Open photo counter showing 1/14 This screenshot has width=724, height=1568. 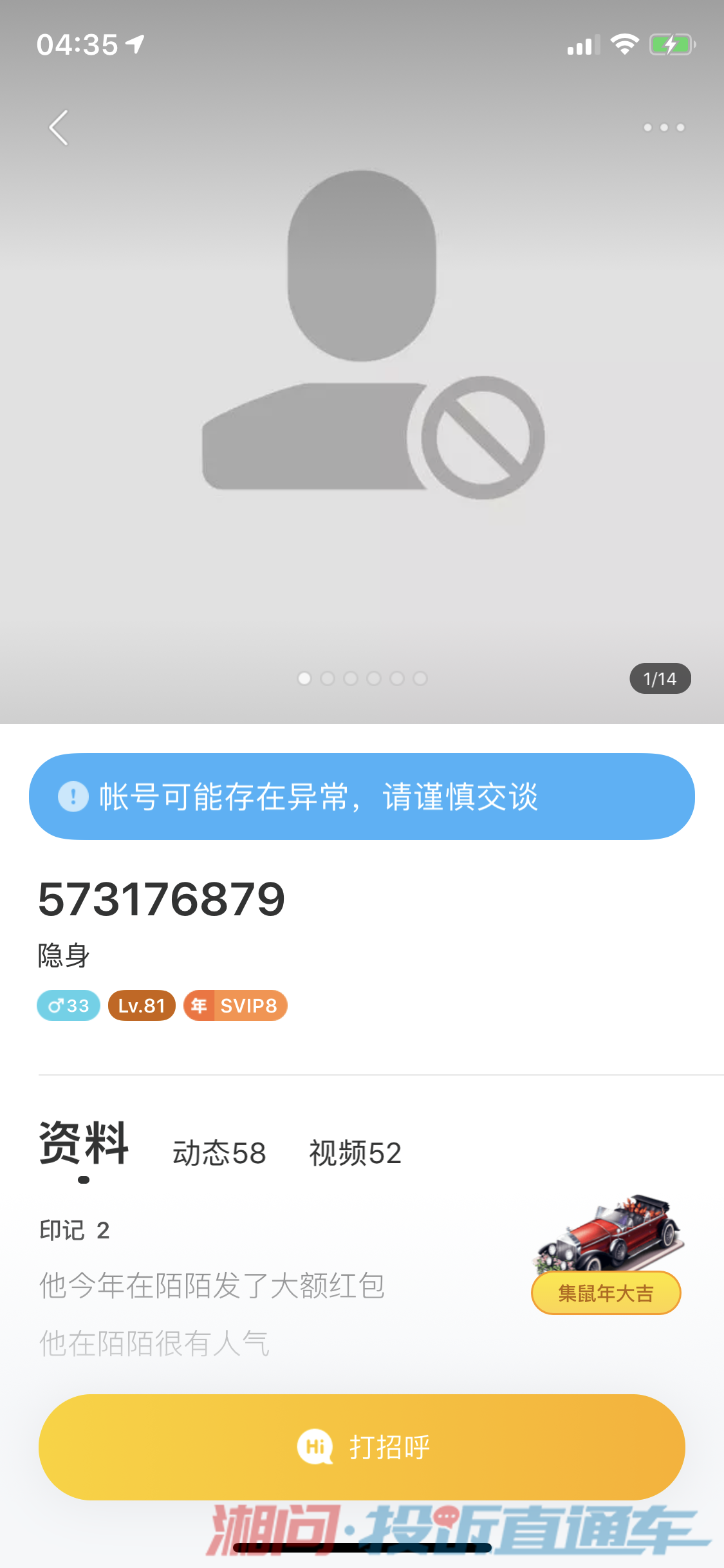[x=660, y=678]
